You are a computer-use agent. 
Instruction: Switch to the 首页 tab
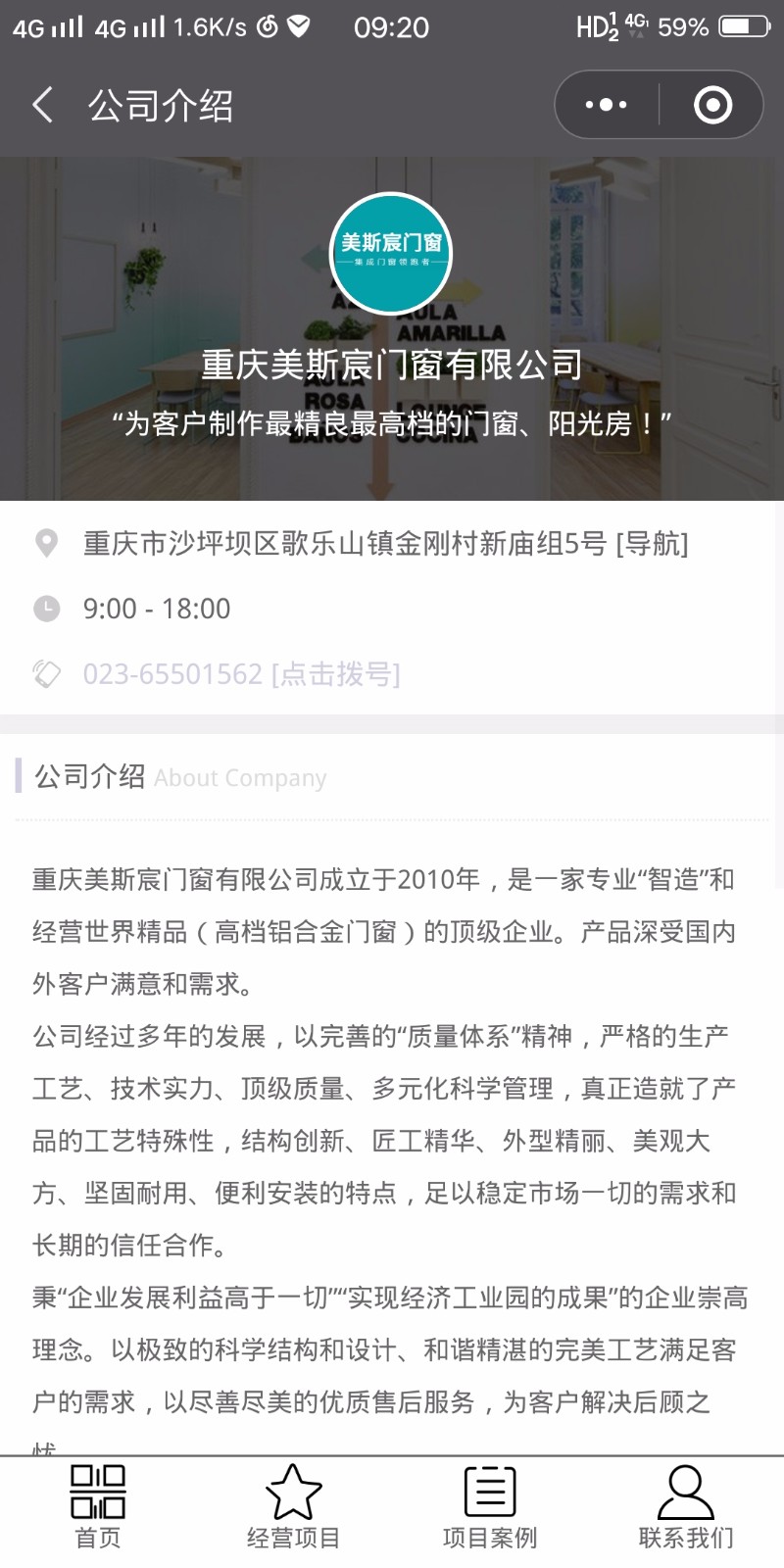coord(98,1507)
